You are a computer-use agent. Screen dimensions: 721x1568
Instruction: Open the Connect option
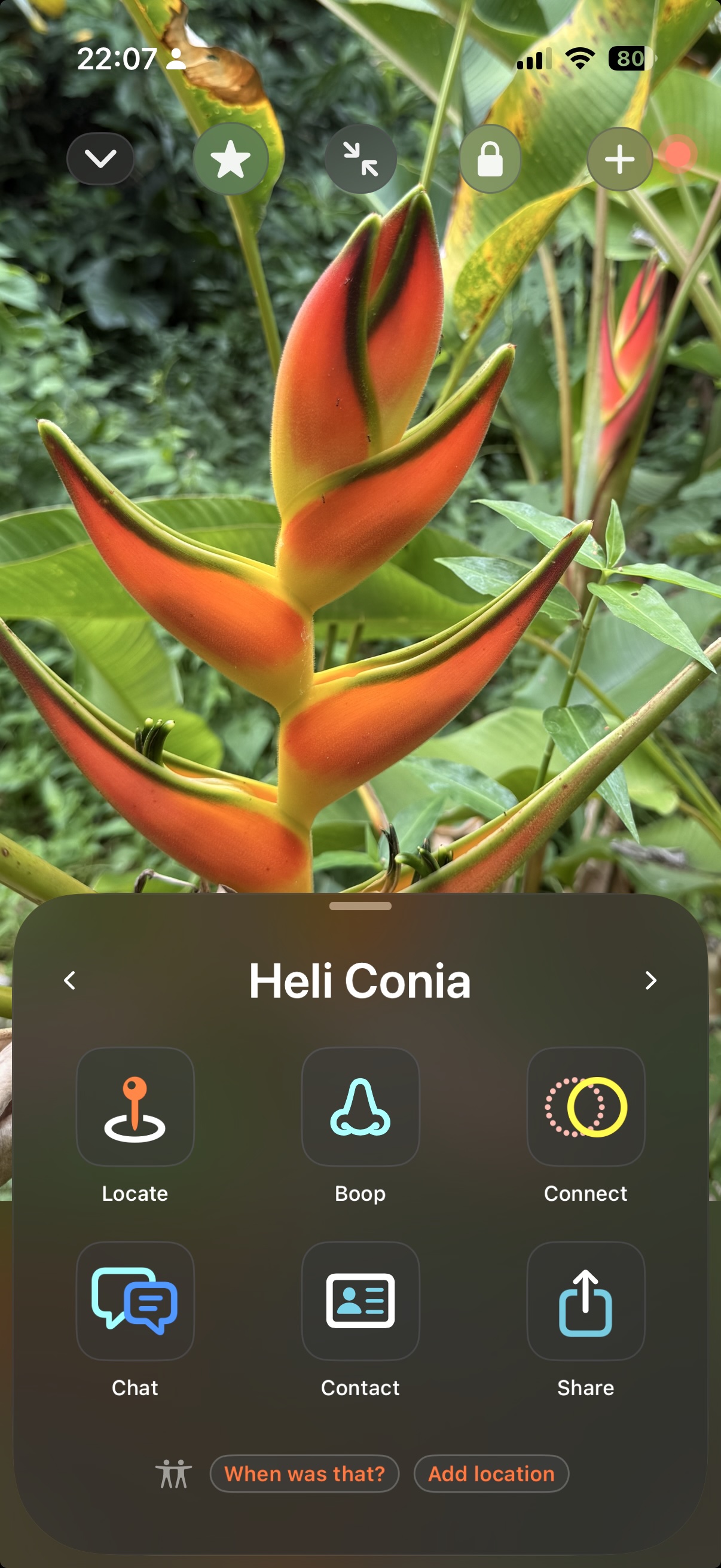click(585, 1106)
